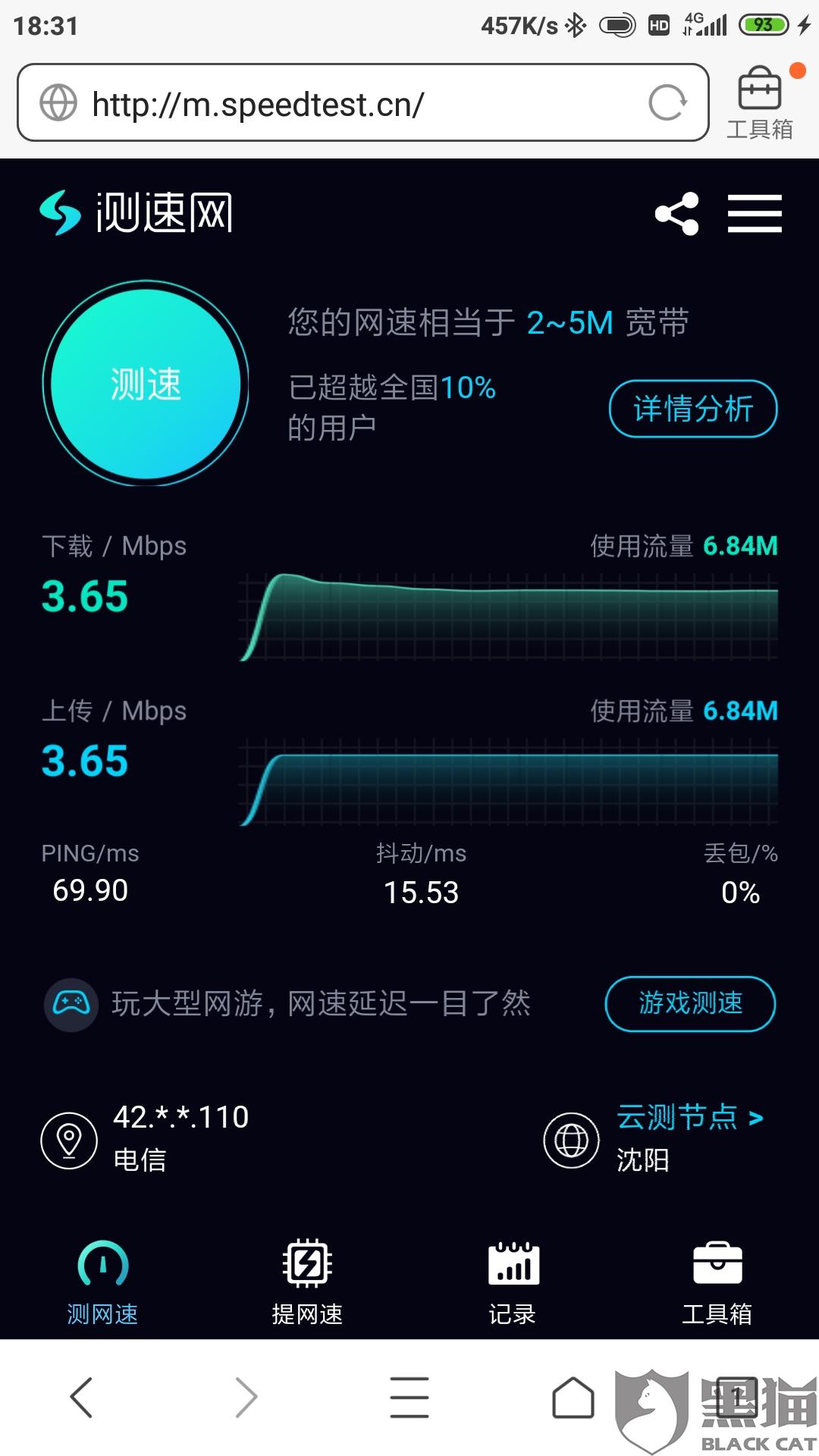Select the 测网速 tab
The image size is (819, 1456).
(x=102, y=1282)
